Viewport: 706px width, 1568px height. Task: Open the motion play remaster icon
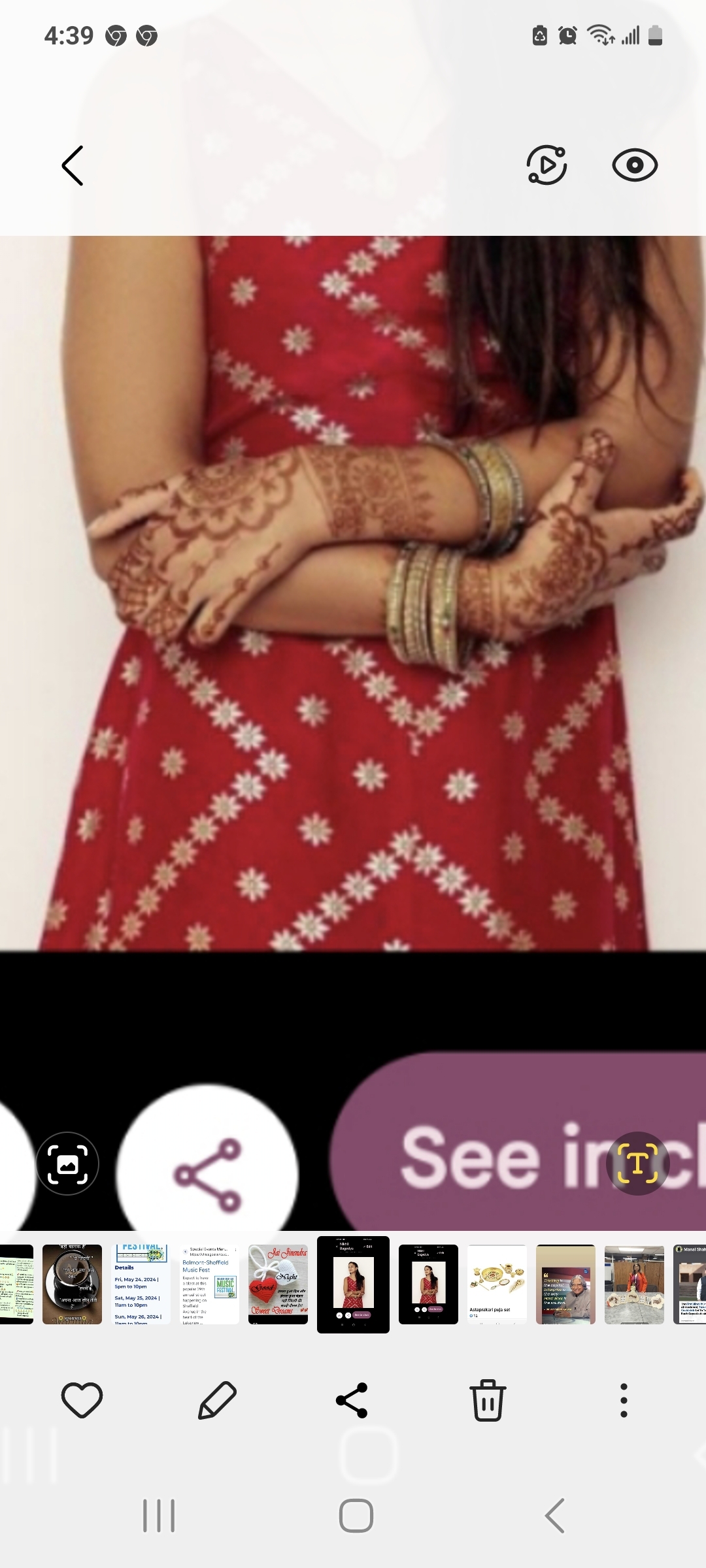tap(546, 165)
